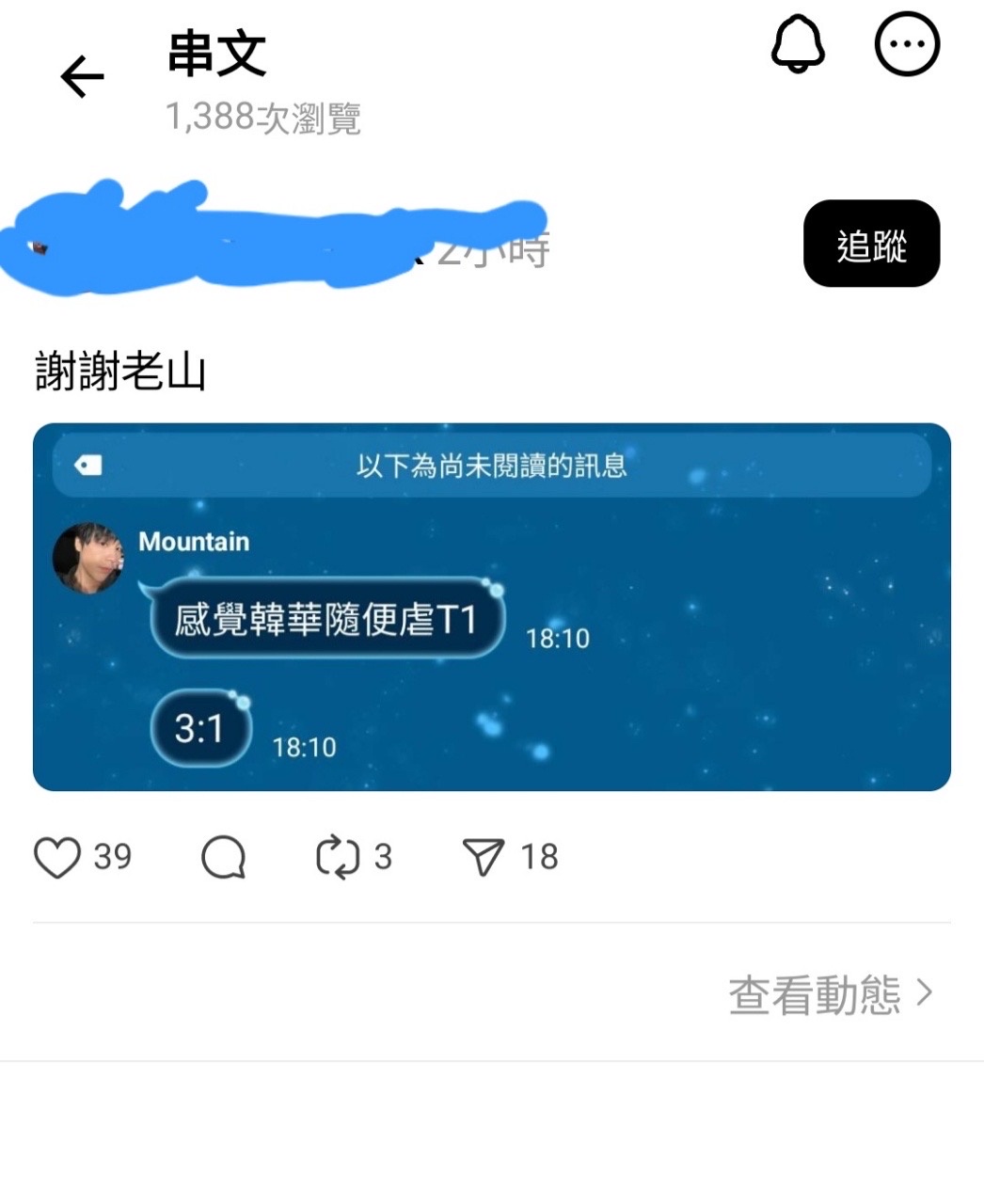The image size is (984, 1204).
Task: Open the more options menu
Action: (x=907, y=44)
